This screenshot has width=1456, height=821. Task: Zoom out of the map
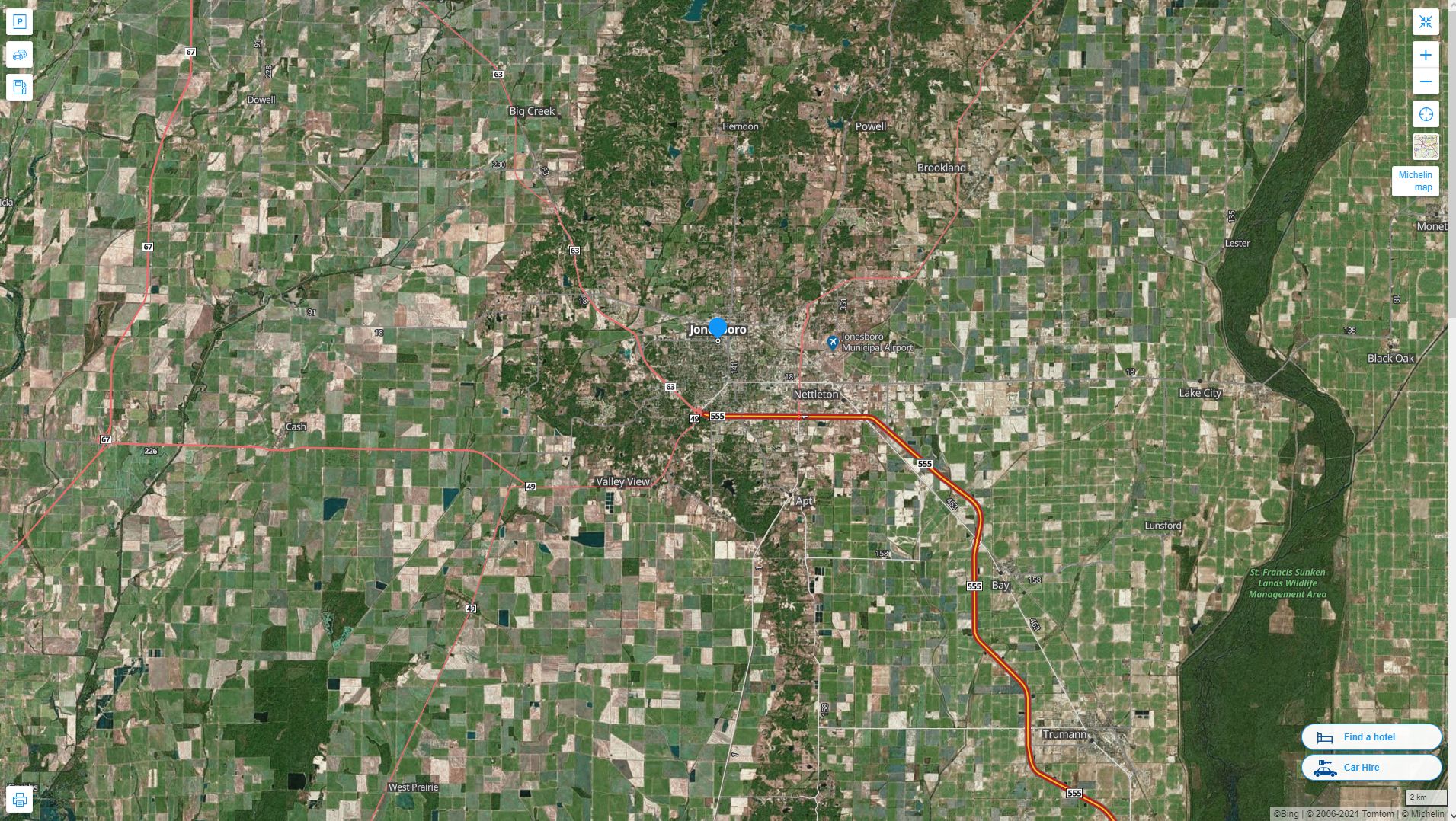click(x=1426, y=82)
